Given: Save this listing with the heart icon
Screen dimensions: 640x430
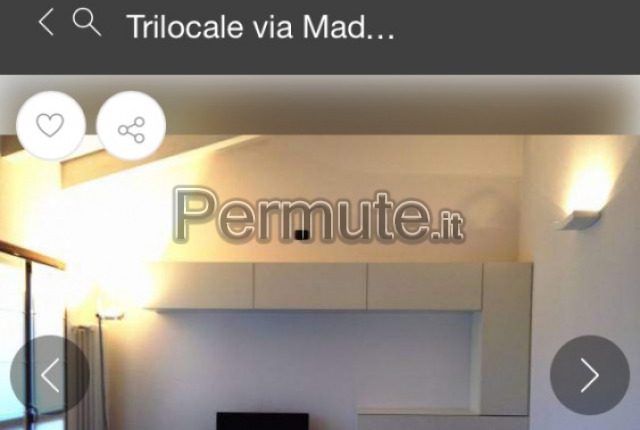Looking at the screenshot, I should pos(50,126).
